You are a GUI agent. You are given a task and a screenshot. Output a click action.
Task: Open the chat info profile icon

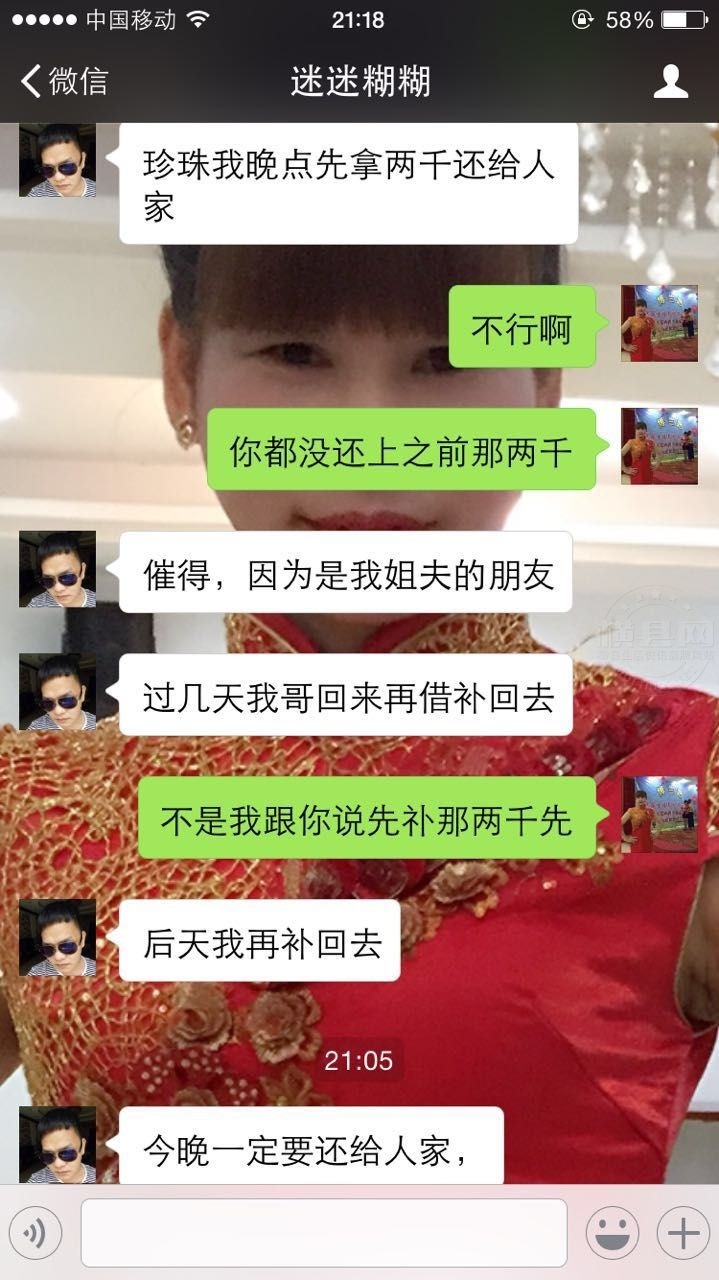[x=670, y=81]
